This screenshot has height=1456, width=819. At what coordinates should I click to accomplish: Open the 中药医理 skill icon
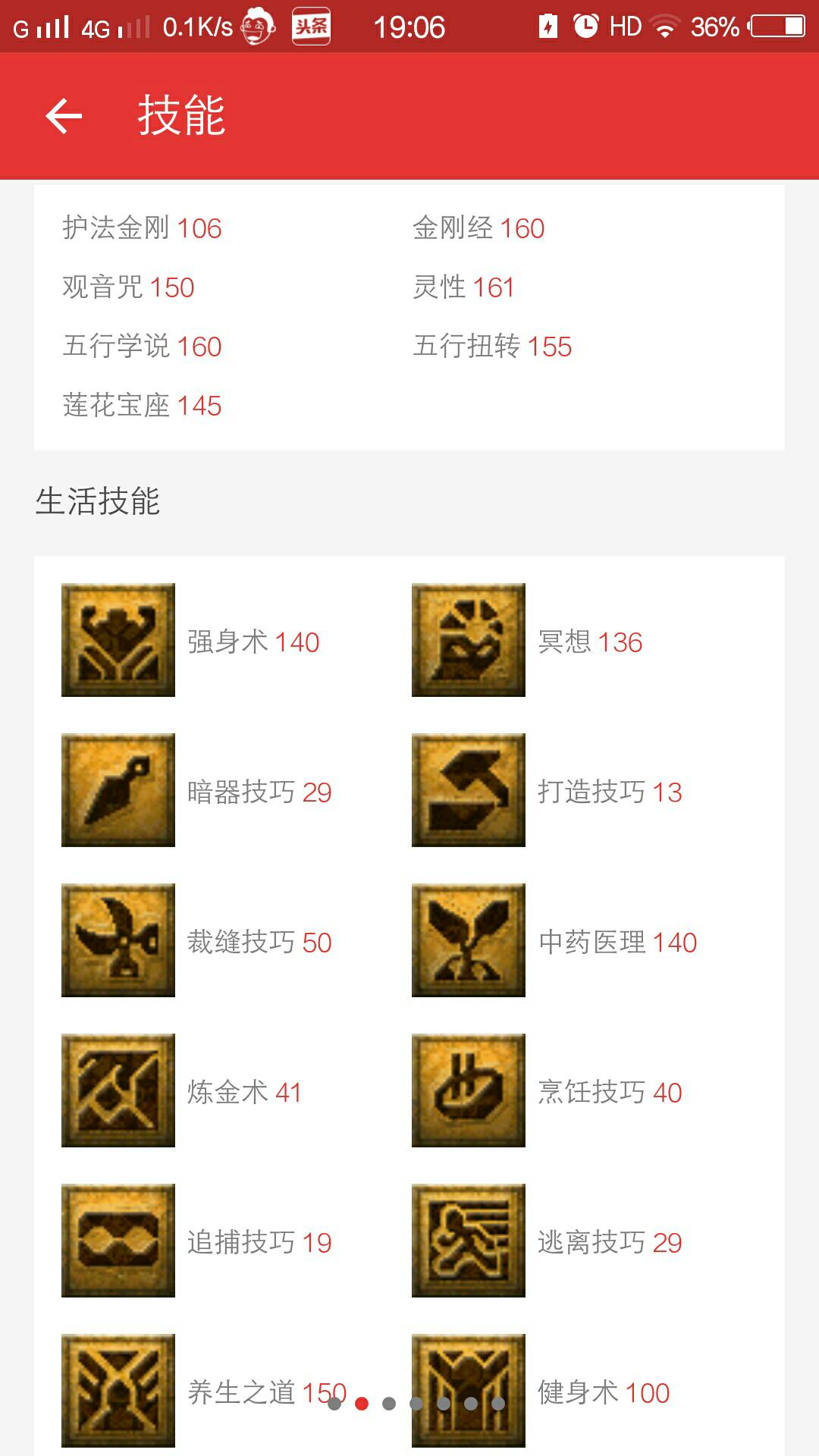pyautogui.click(x=469, y=940)
